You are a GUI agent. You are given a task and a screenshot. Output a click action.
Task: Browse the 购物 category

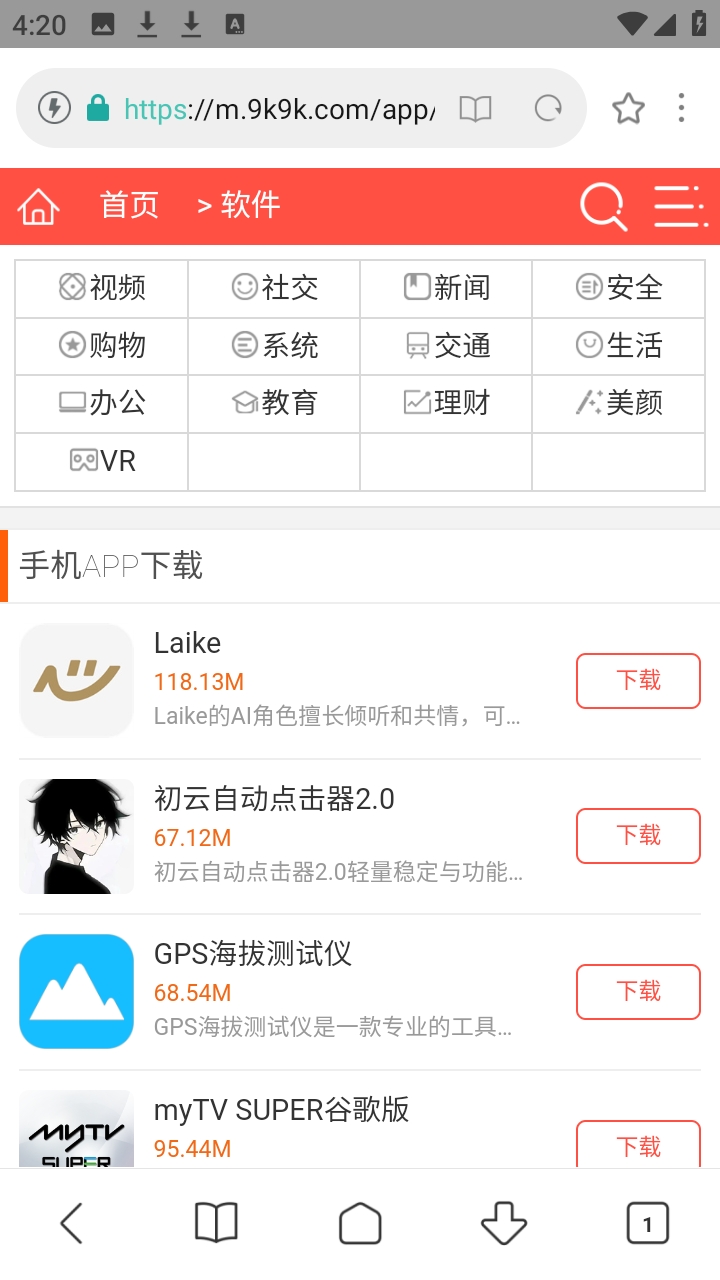[x=102, y=346]
